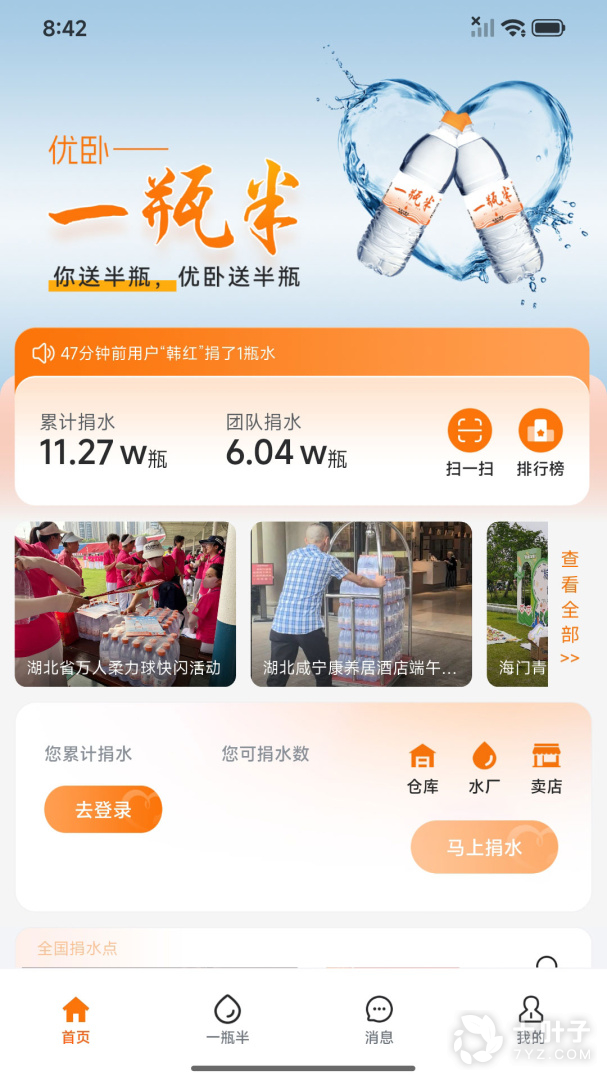607x1080 pixels.
Task: Open the 卖店 shop
Action: (546, 769)
